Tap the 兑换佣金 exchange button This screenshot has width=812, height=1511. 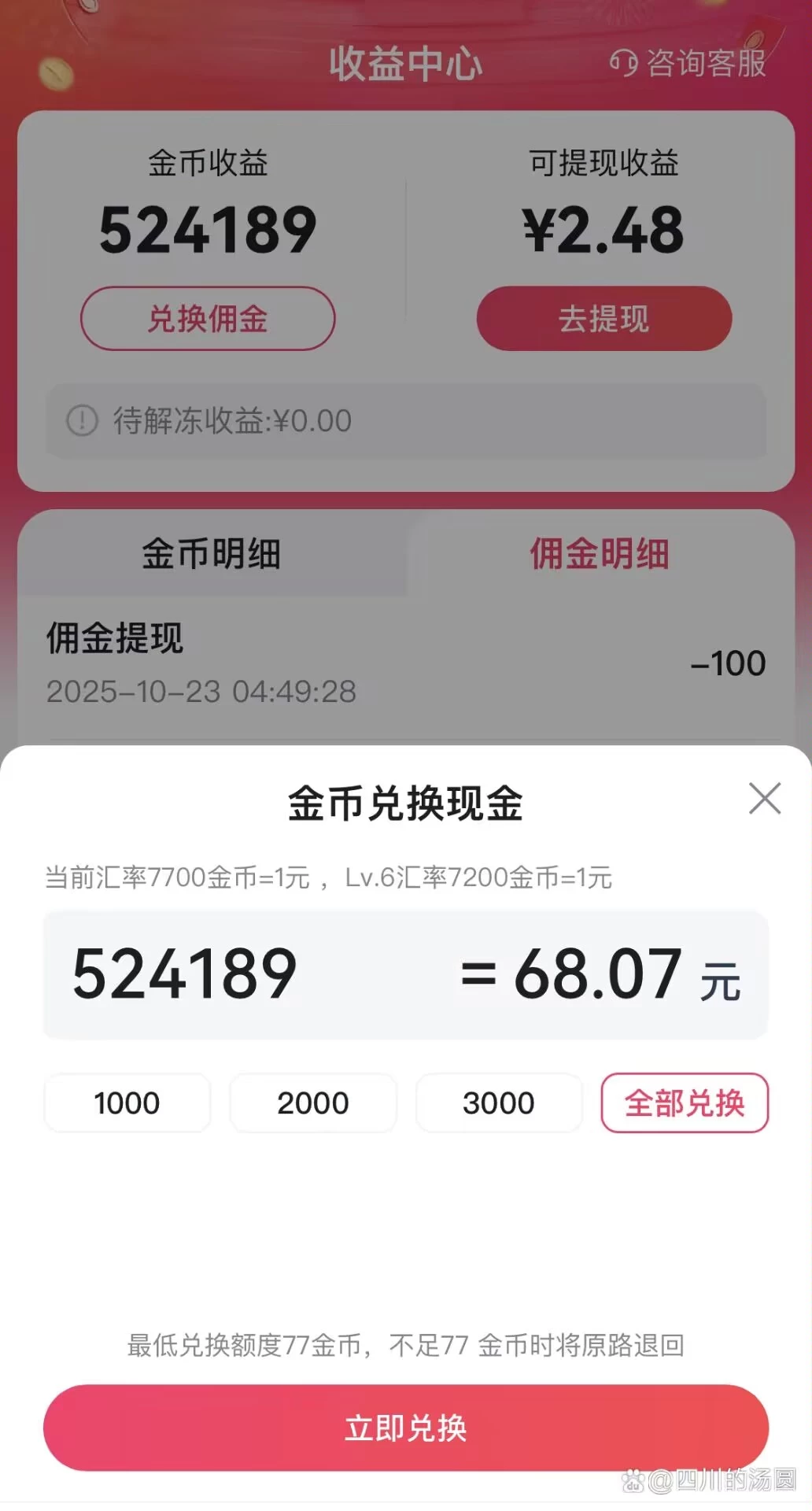click(x=208, y=318)
